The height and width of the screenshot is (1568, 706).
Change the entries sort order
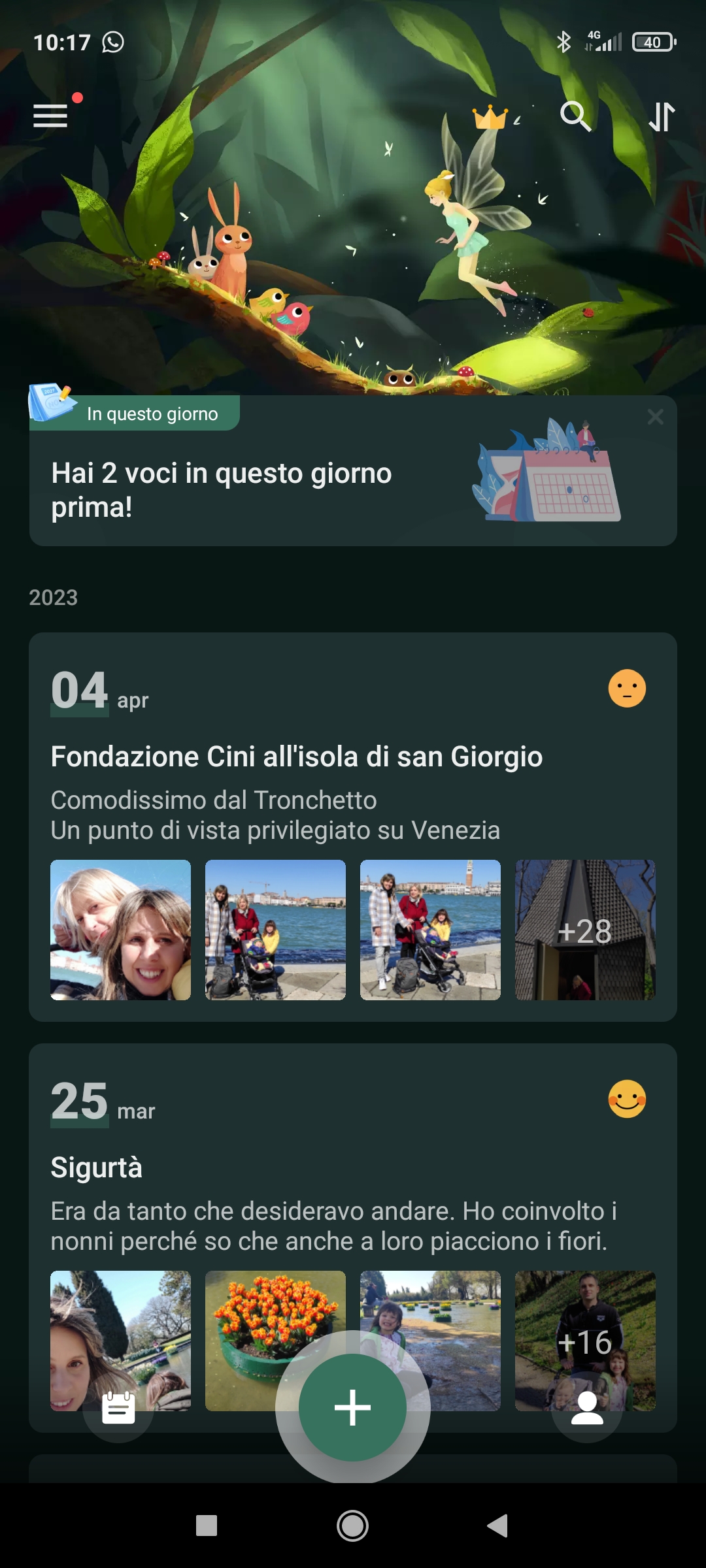pos(662,117)
